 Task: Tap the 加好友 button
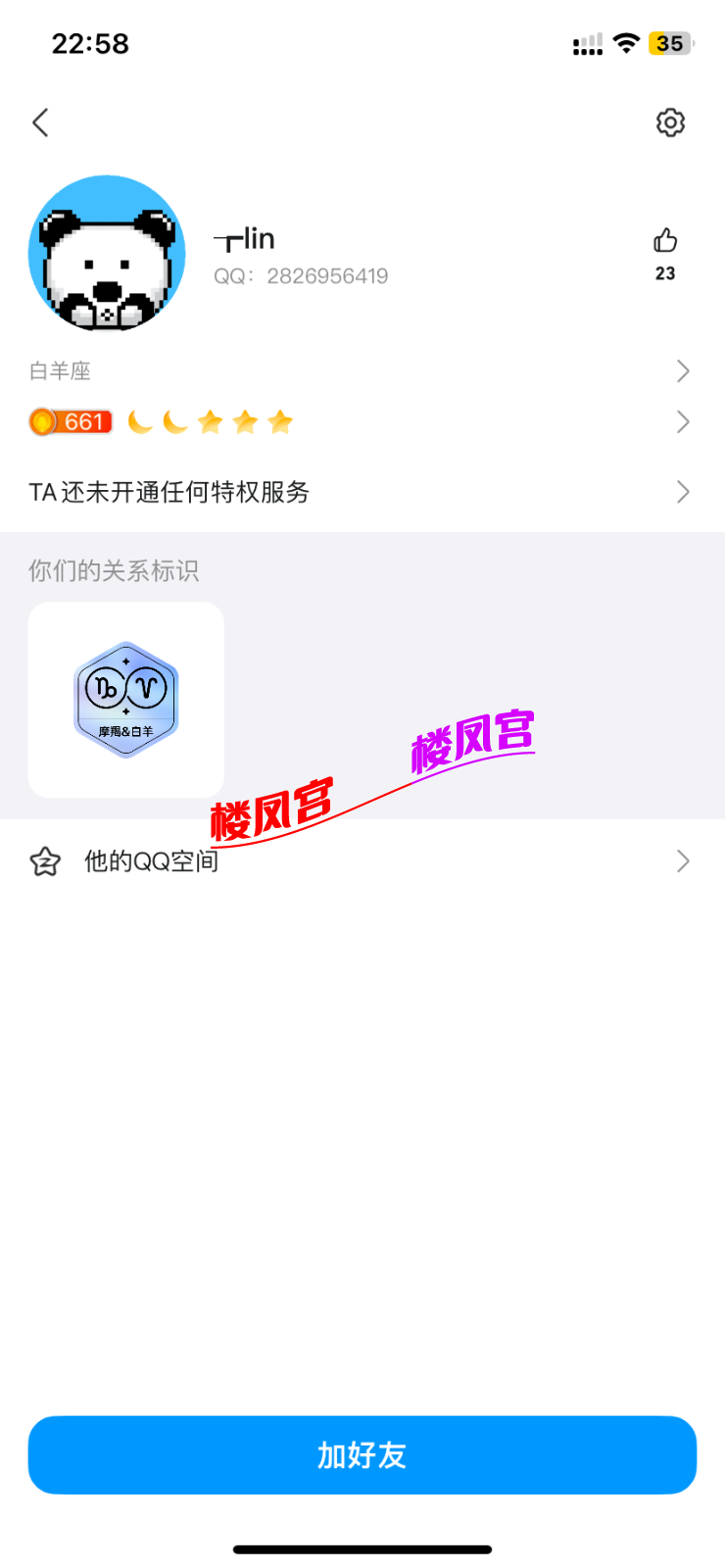[362, 1455]
